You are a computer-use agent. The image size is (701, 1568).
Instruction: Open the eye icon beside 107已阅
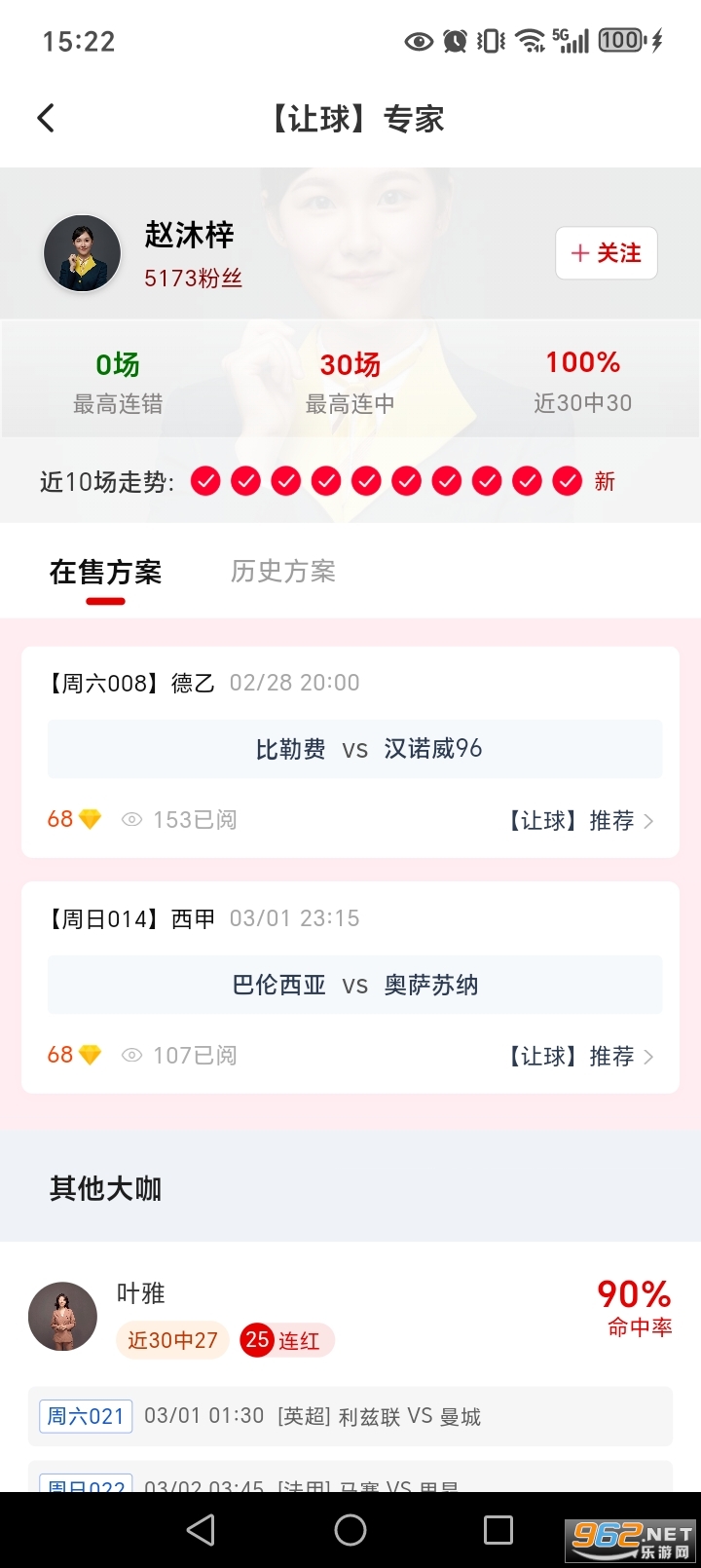coord(130,1055)
